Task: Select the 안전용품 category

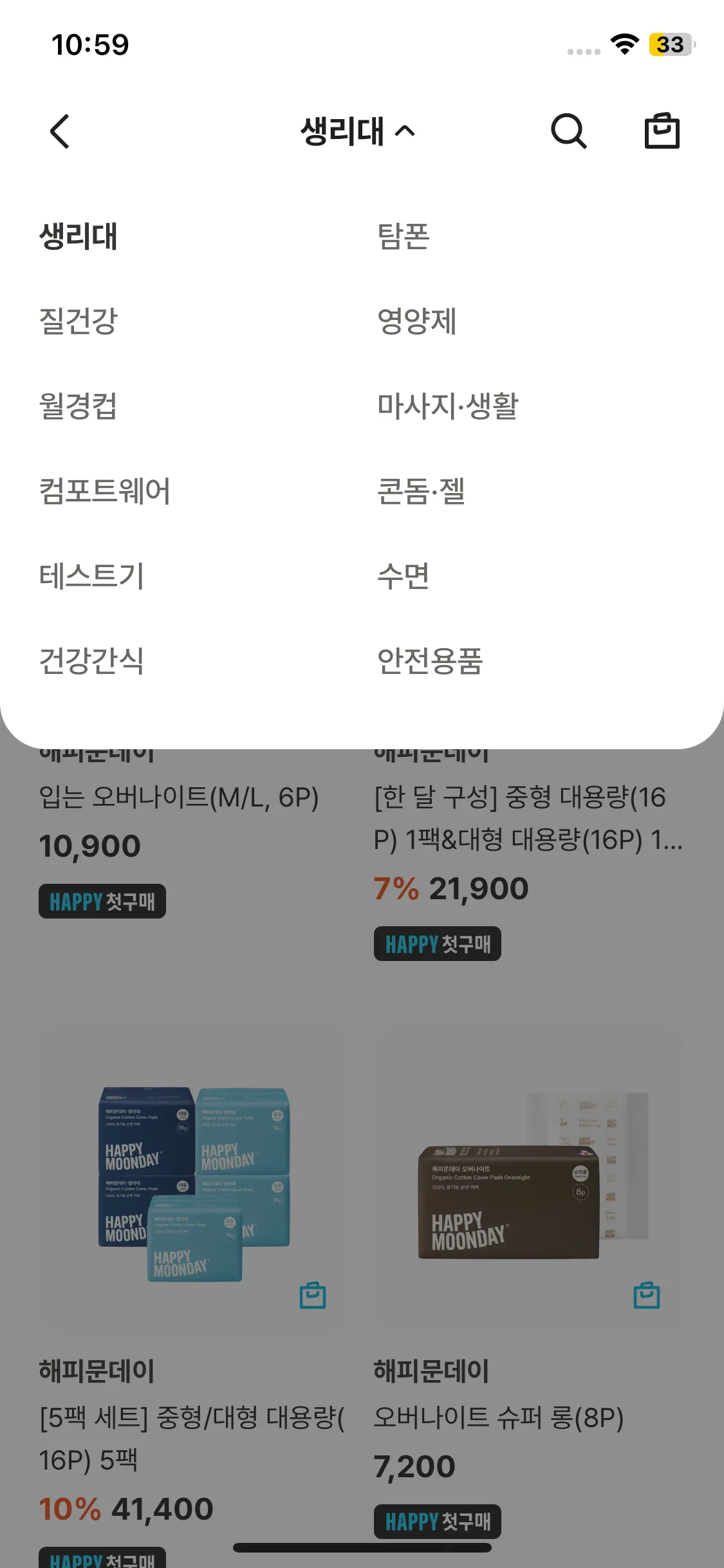Action: pyautogui.click(x=430, y=660)
